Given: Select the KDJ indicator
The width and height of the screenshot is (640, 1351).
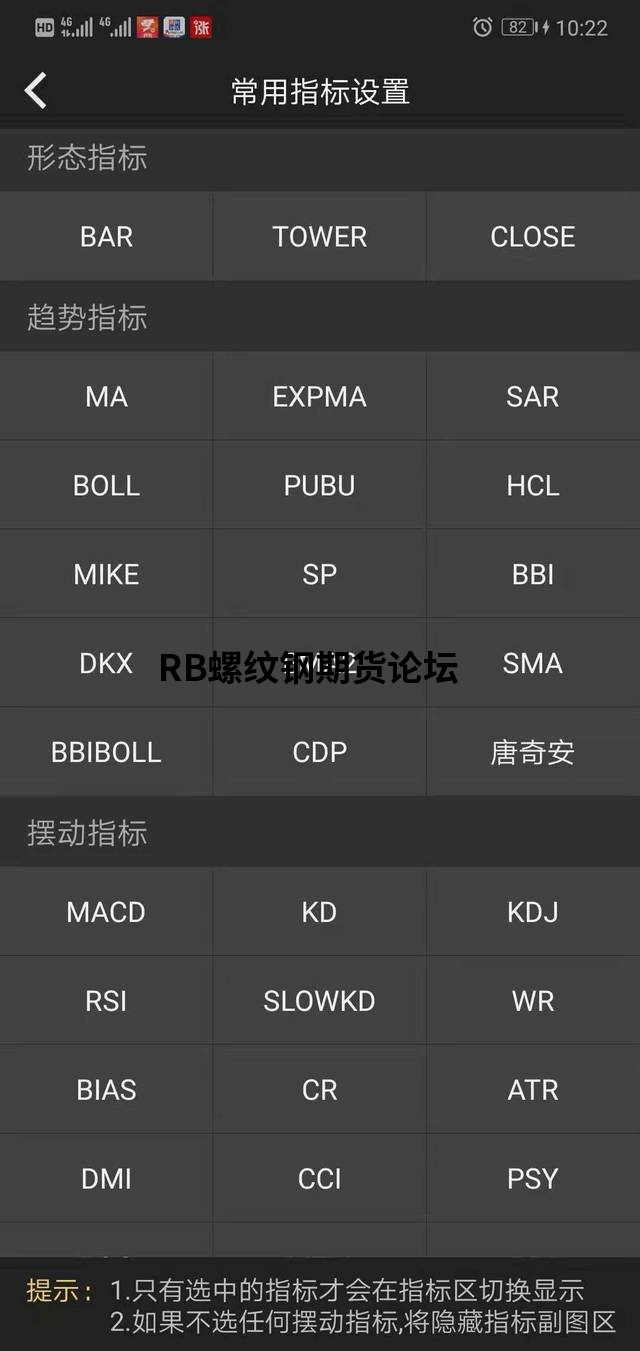Looking at the screenshot, I should point(533,912).
